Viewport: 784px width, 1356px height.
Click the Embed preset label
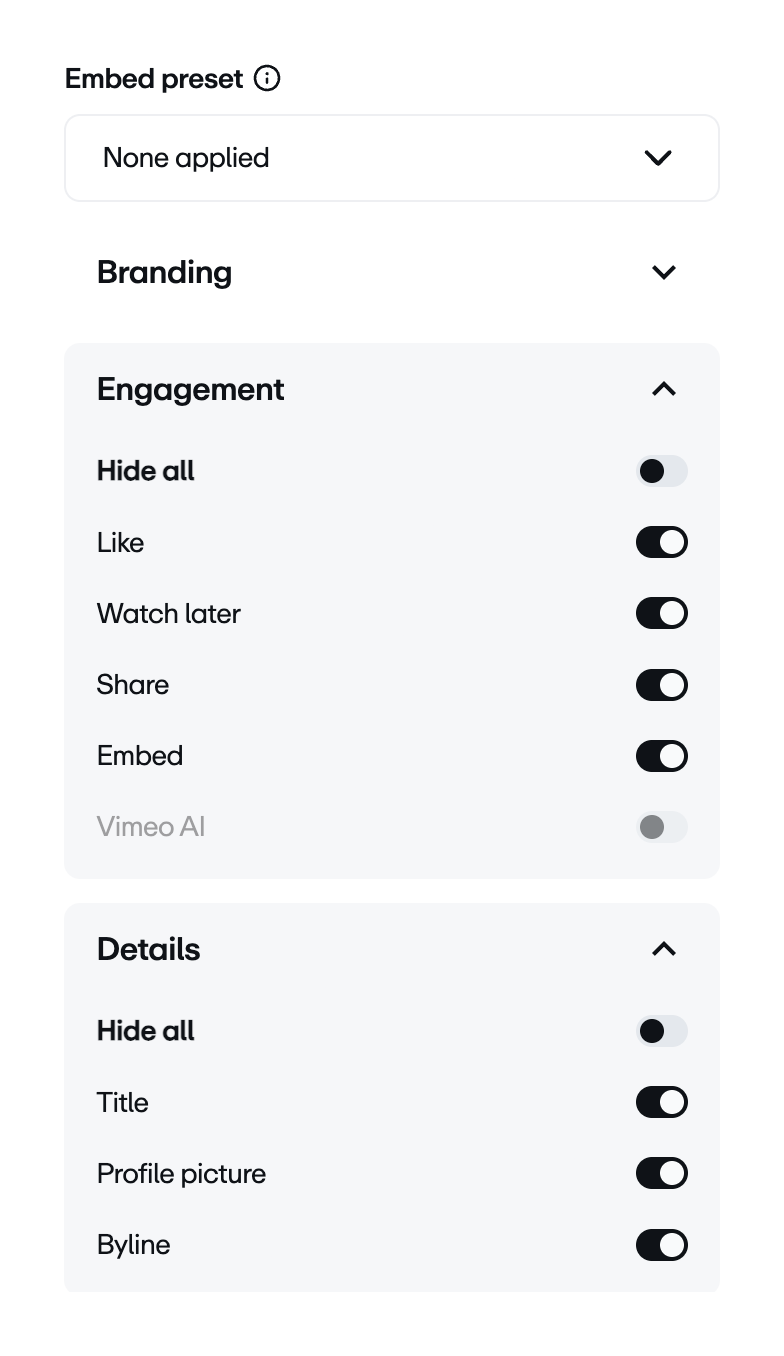pos(154,78)
